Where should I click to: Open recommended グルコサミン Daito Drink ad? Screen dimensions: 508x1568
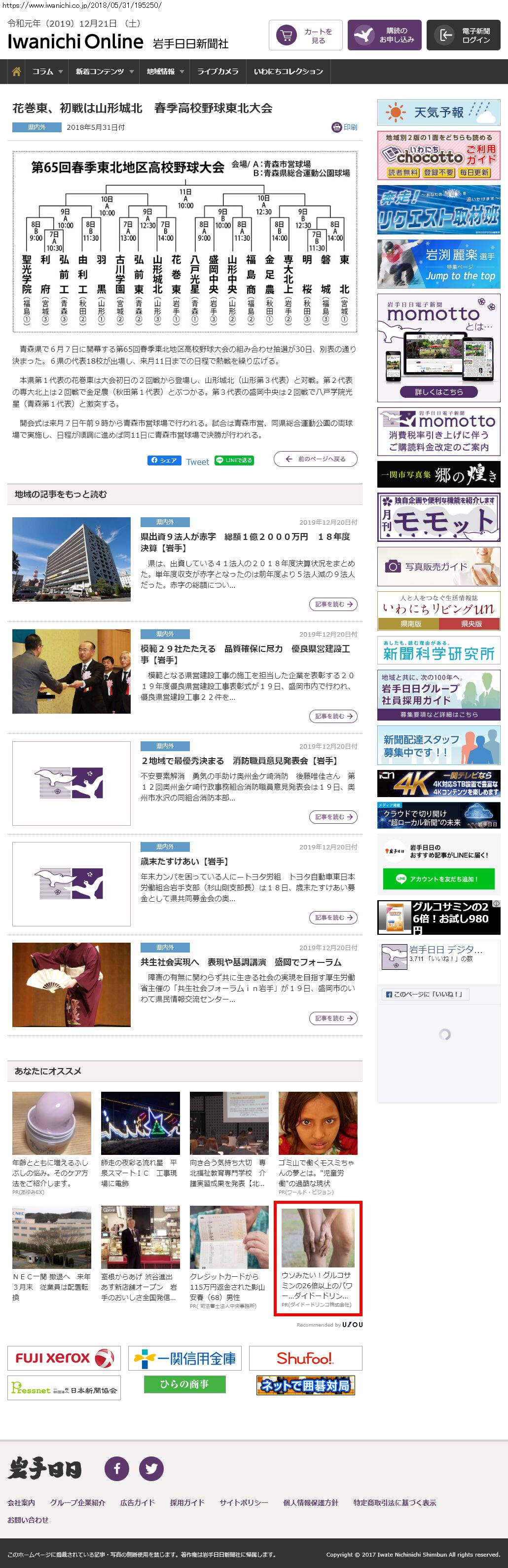pyautogui.click(x=318, y=1258)
